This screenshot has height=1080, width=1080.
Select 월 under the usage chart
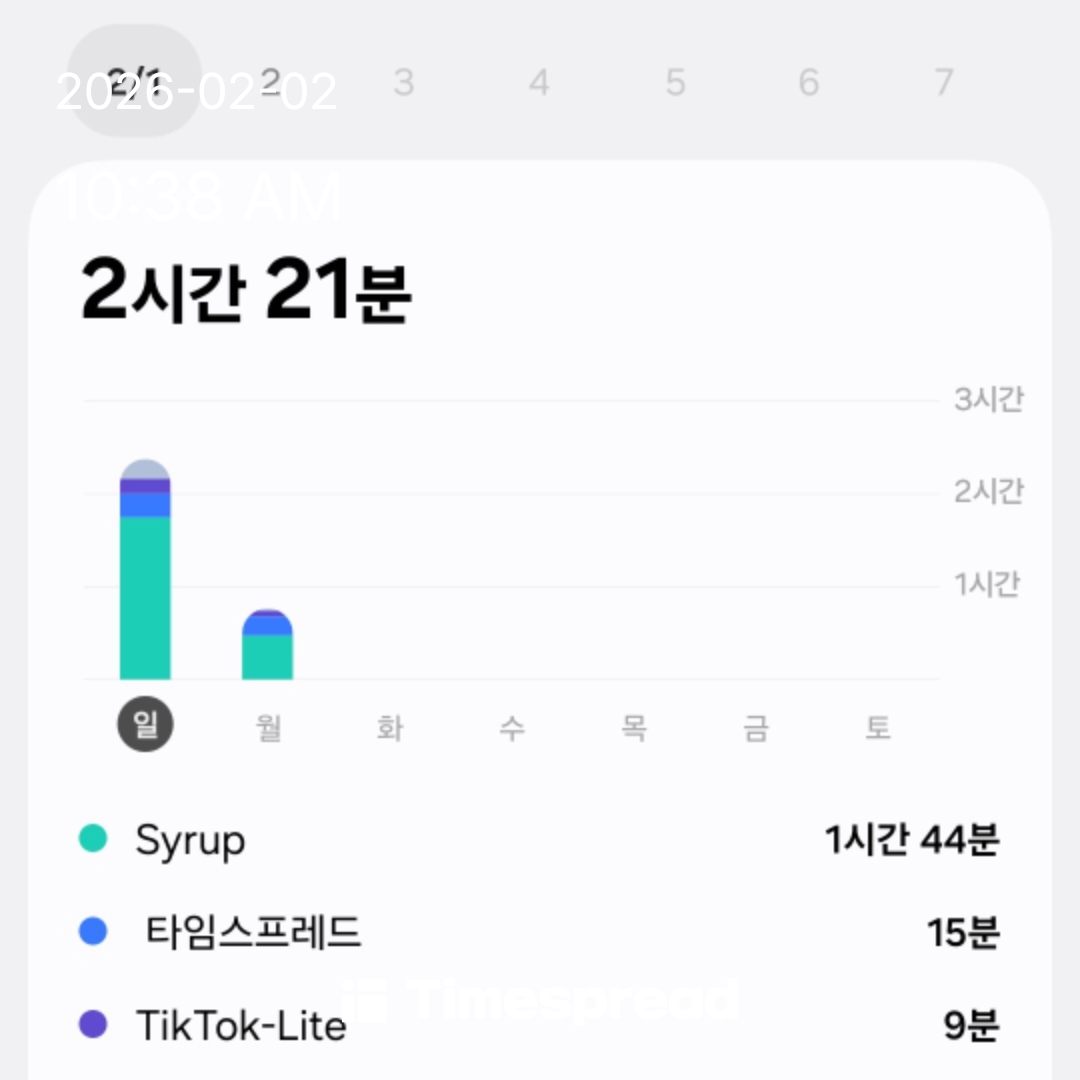[x=268, y=727]
